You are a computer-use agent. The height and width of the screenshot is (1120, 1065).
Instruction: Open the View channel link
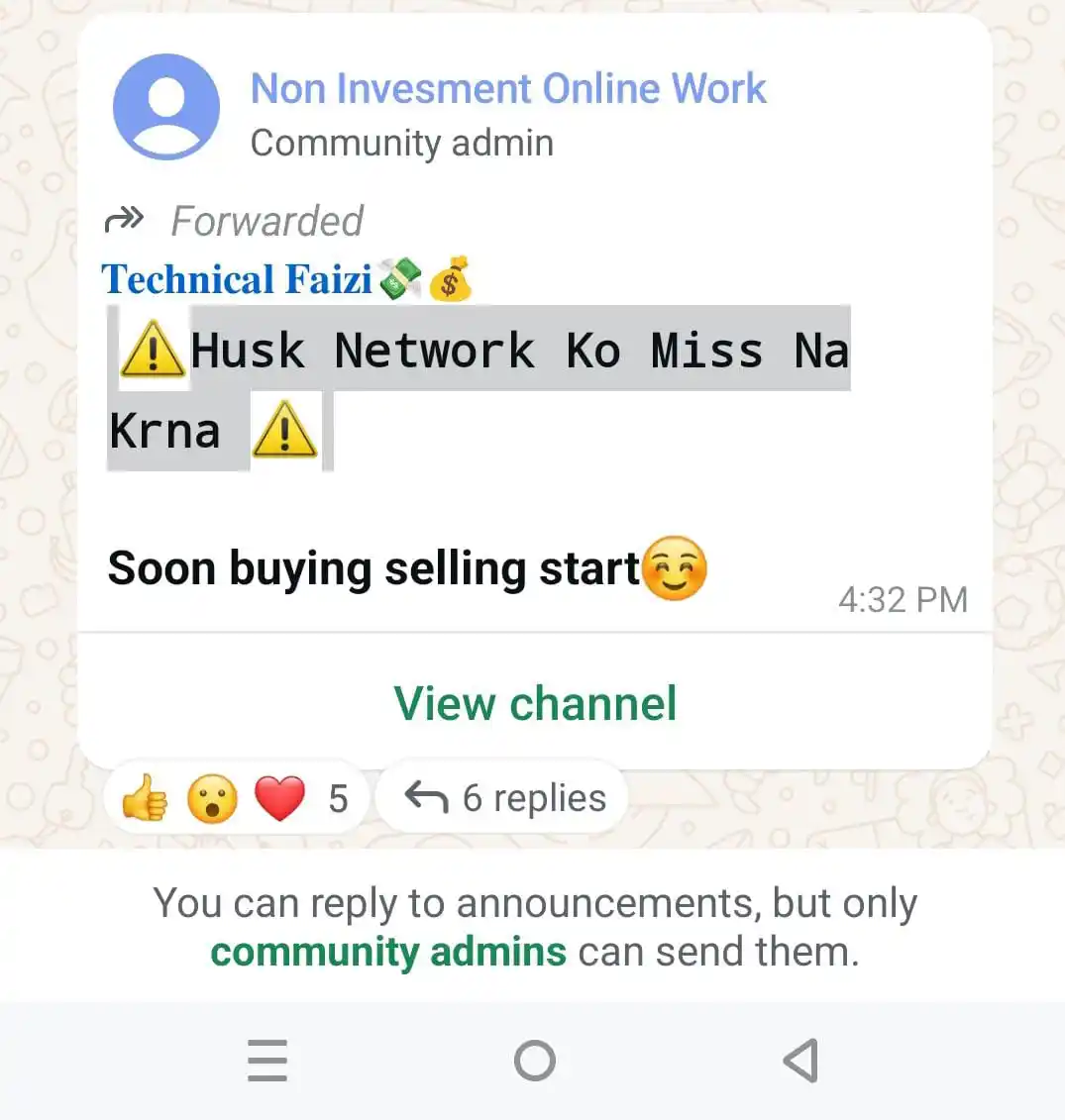tap(535, 704)
